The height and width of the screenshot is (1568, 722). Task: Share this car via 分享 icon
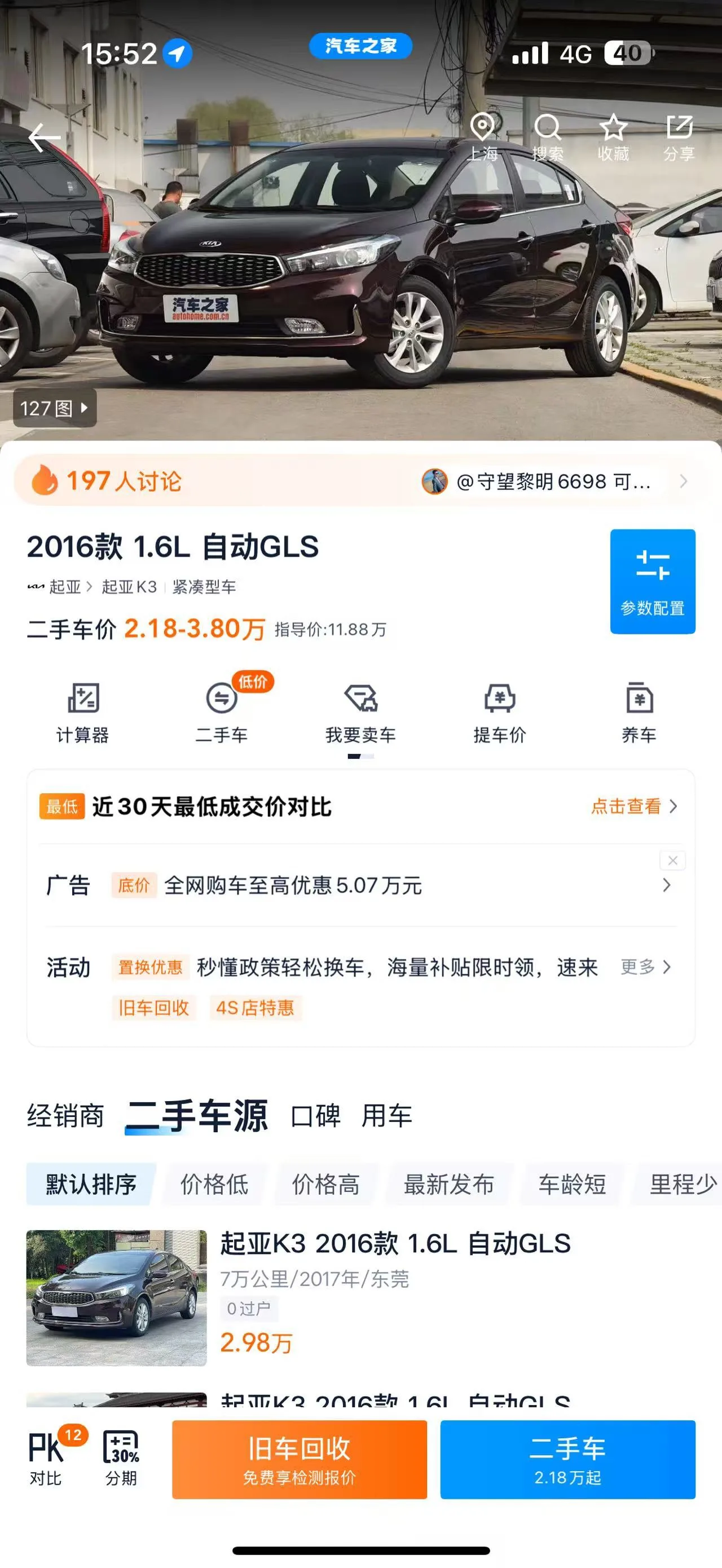pyautogui.click(x=679, y=138)
